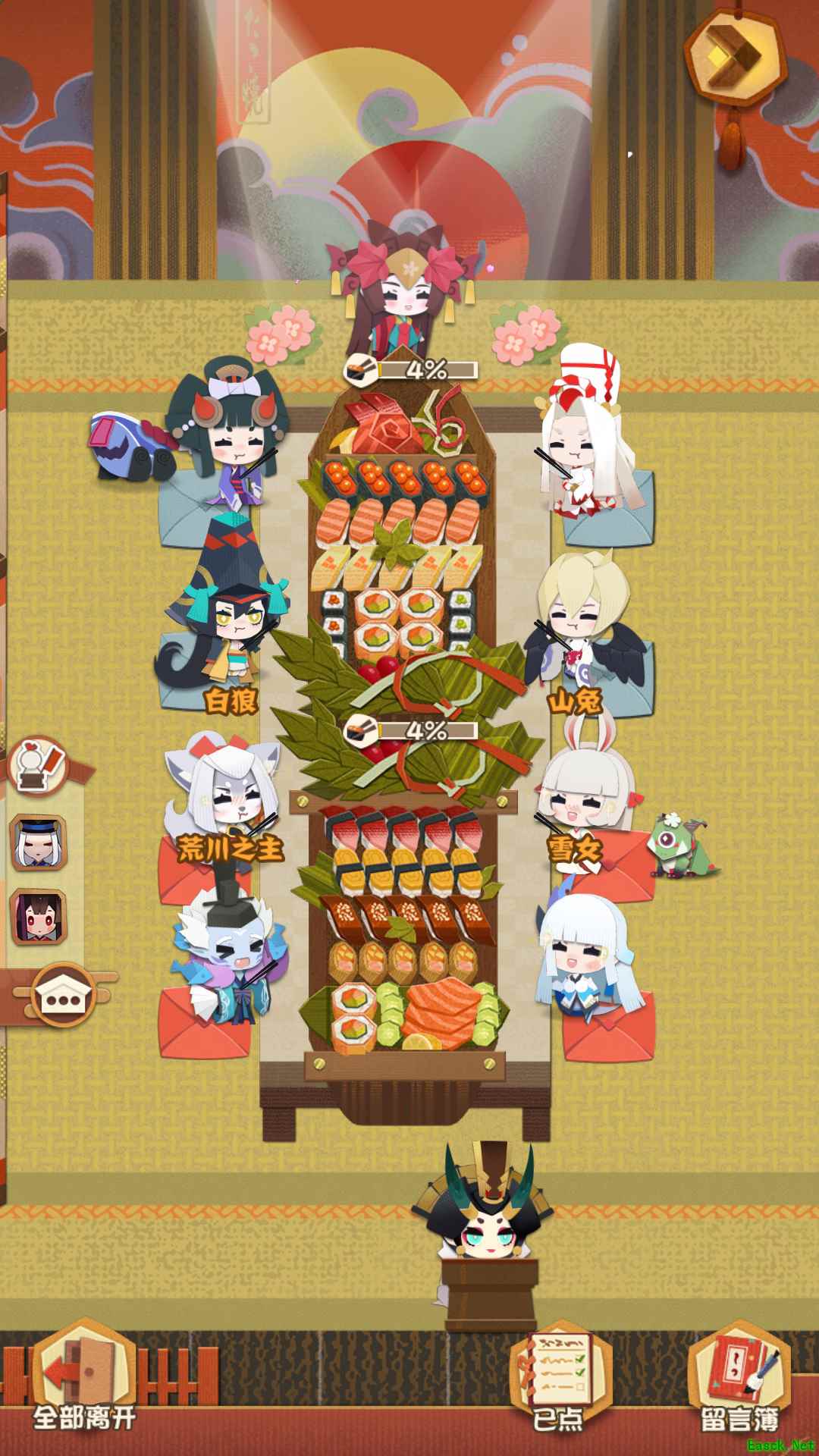The width and height of the screenshot is (819, 1456).
Task: Tap 全部离开 to leave the banquet
Action: tap(85, 1382)
